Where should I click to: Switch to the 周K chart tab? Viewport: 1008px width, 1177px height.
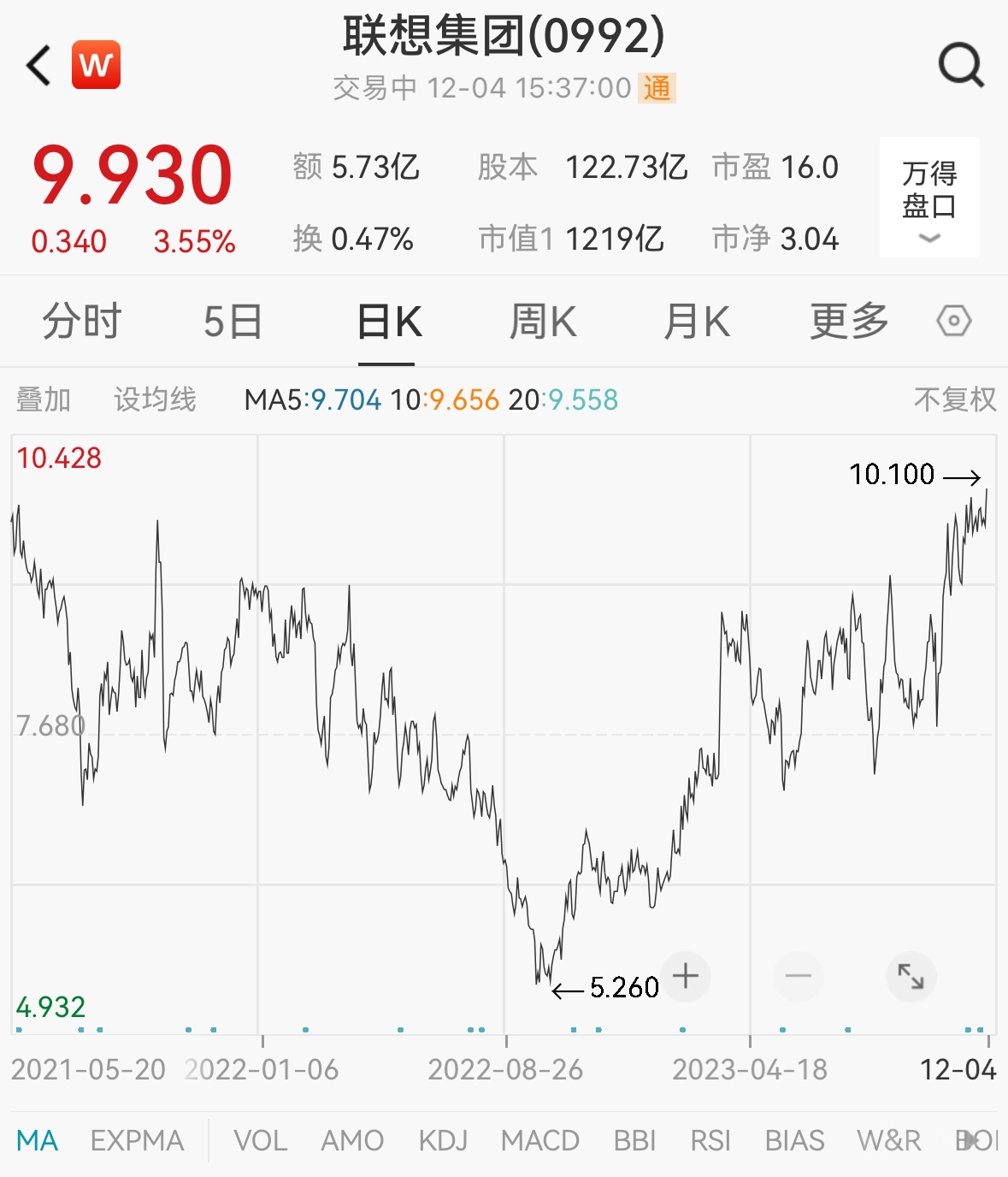coord(543,322)
